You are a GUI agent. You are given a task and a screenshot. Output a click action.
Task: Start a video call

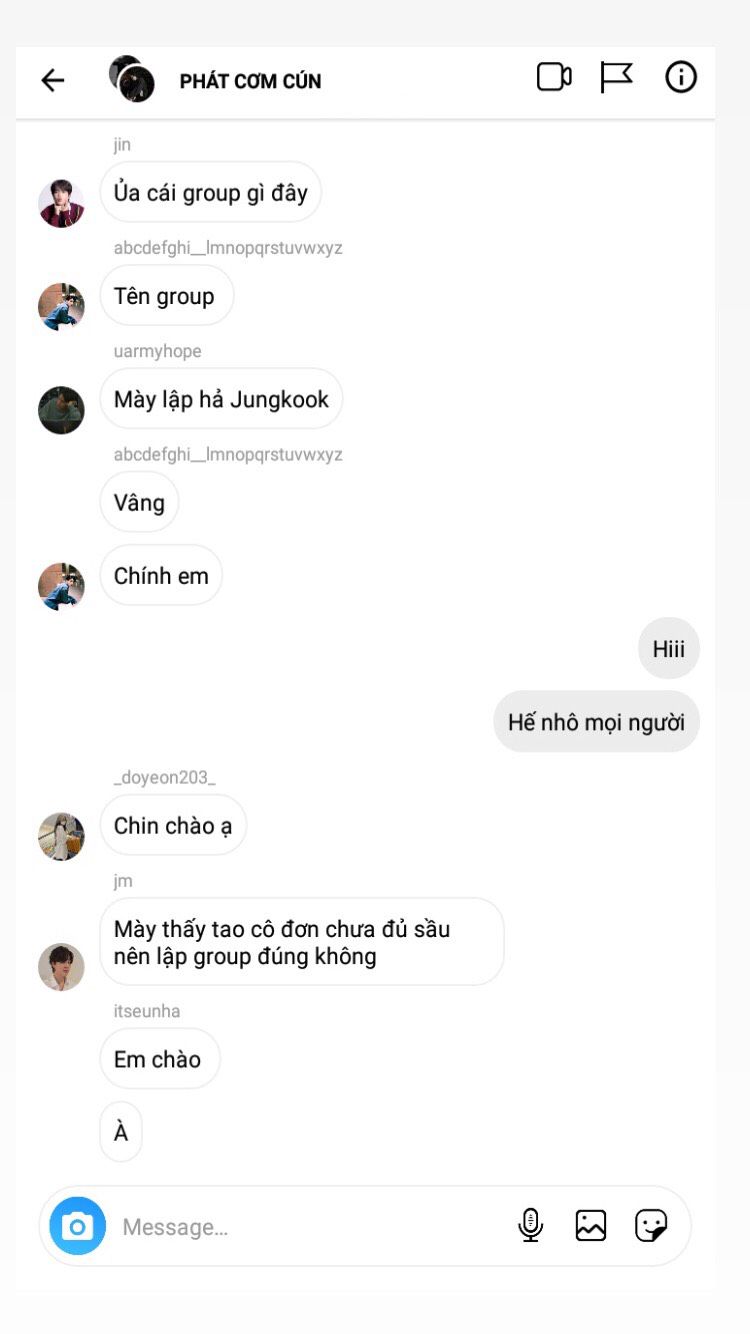[x=554, y=77]
